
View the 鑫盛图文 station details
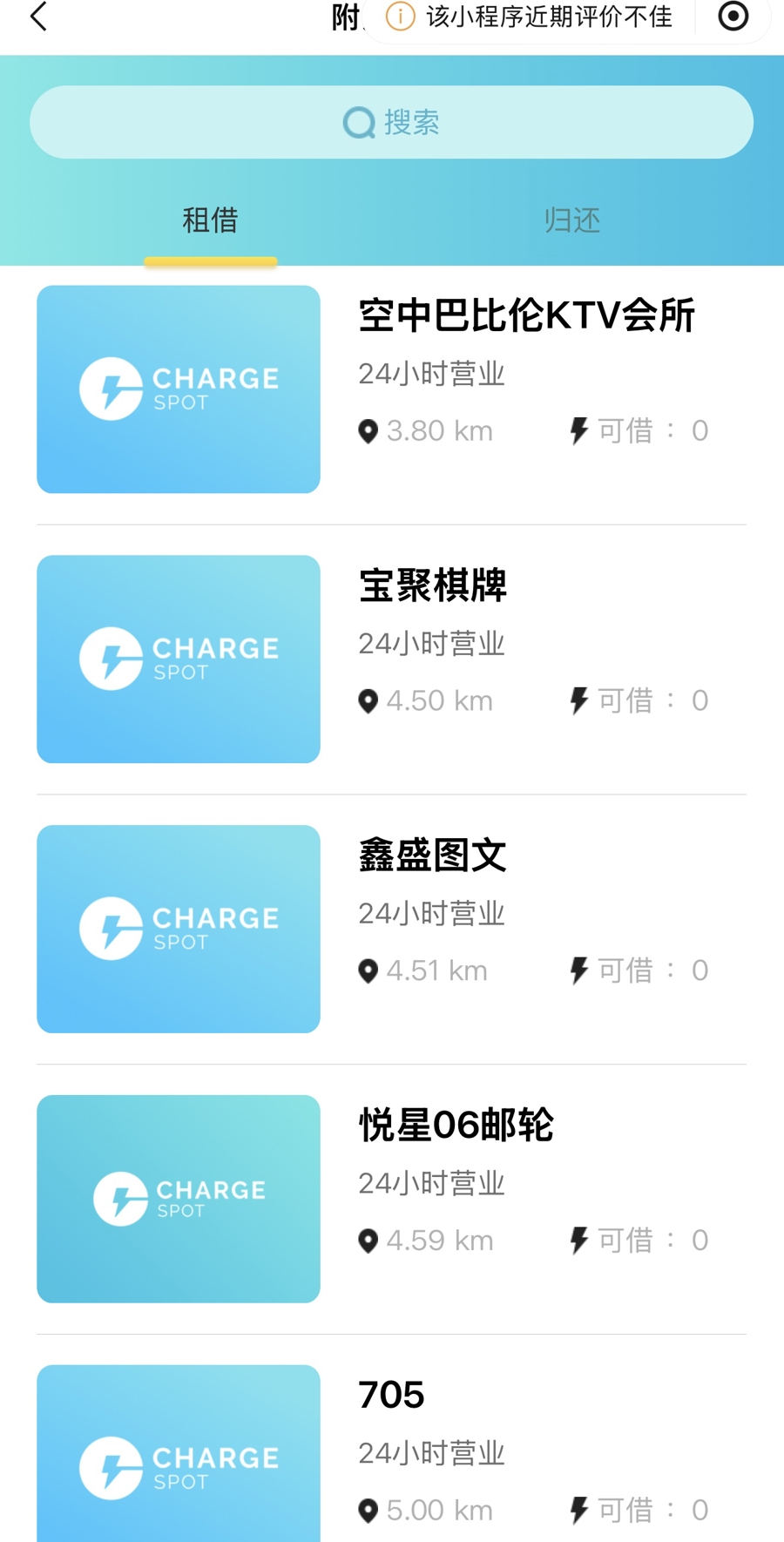[433, 856]
